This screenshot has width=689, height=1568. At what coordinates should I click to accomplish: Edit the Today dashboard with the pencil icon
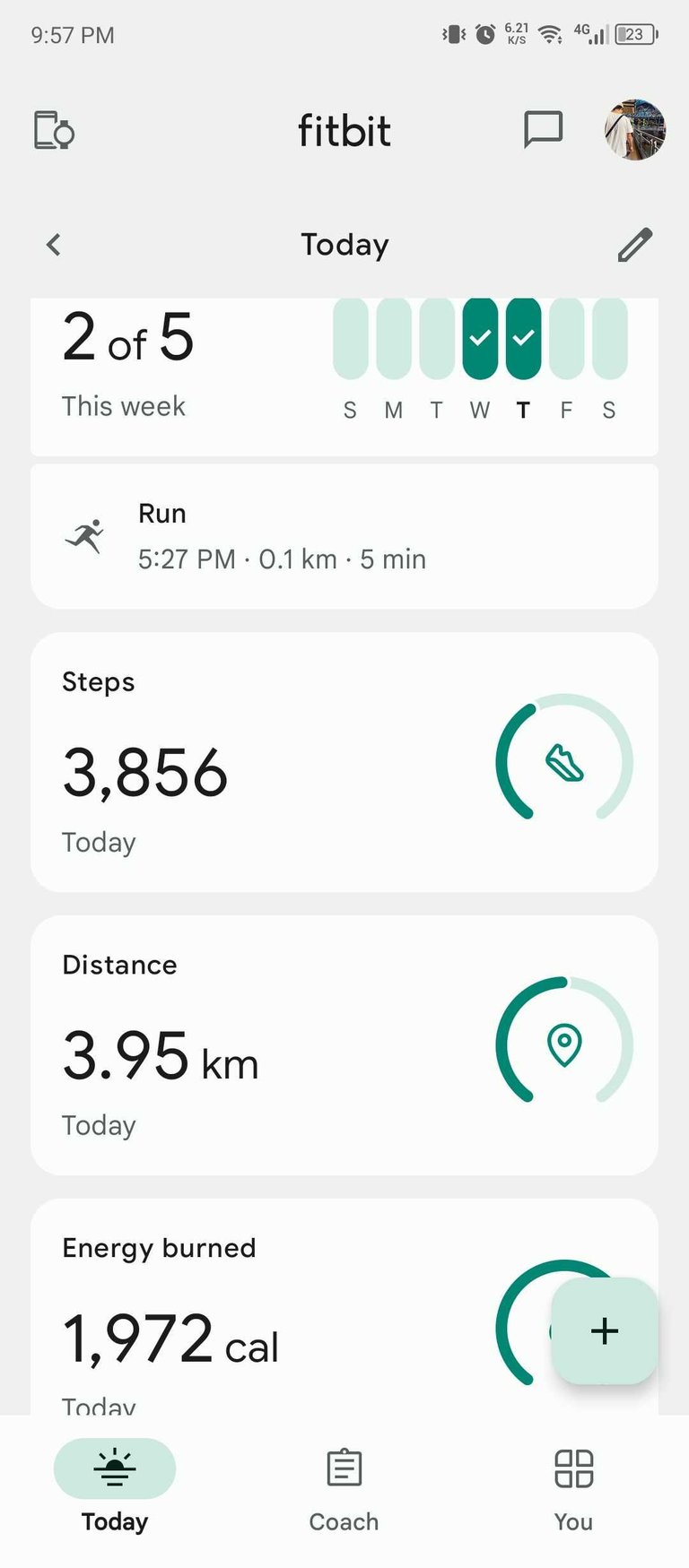tap(634, 245)
